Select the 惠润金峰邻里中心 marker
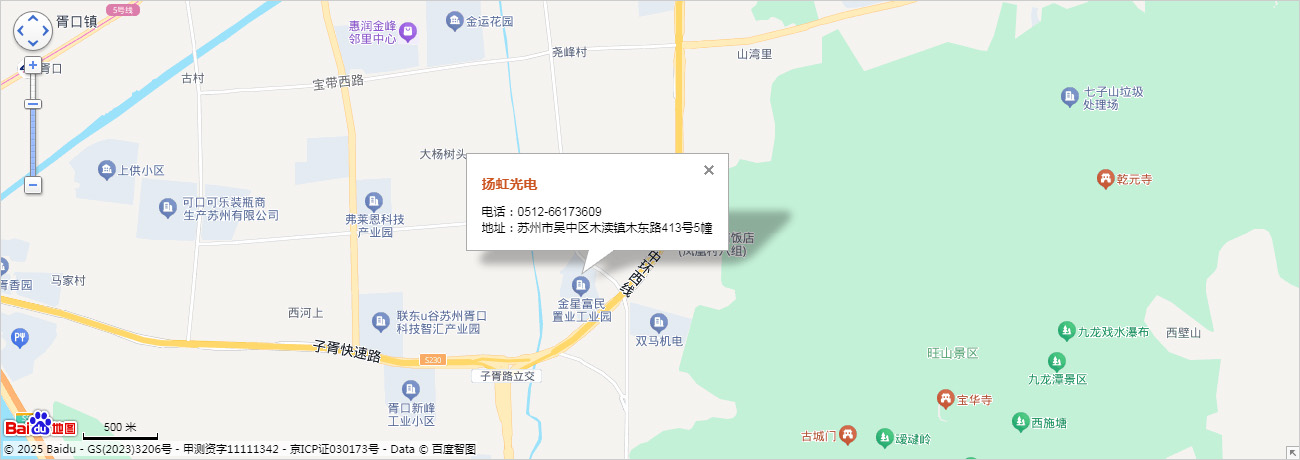The height and width of the screenshot is (460, 1300). [407, 34]
